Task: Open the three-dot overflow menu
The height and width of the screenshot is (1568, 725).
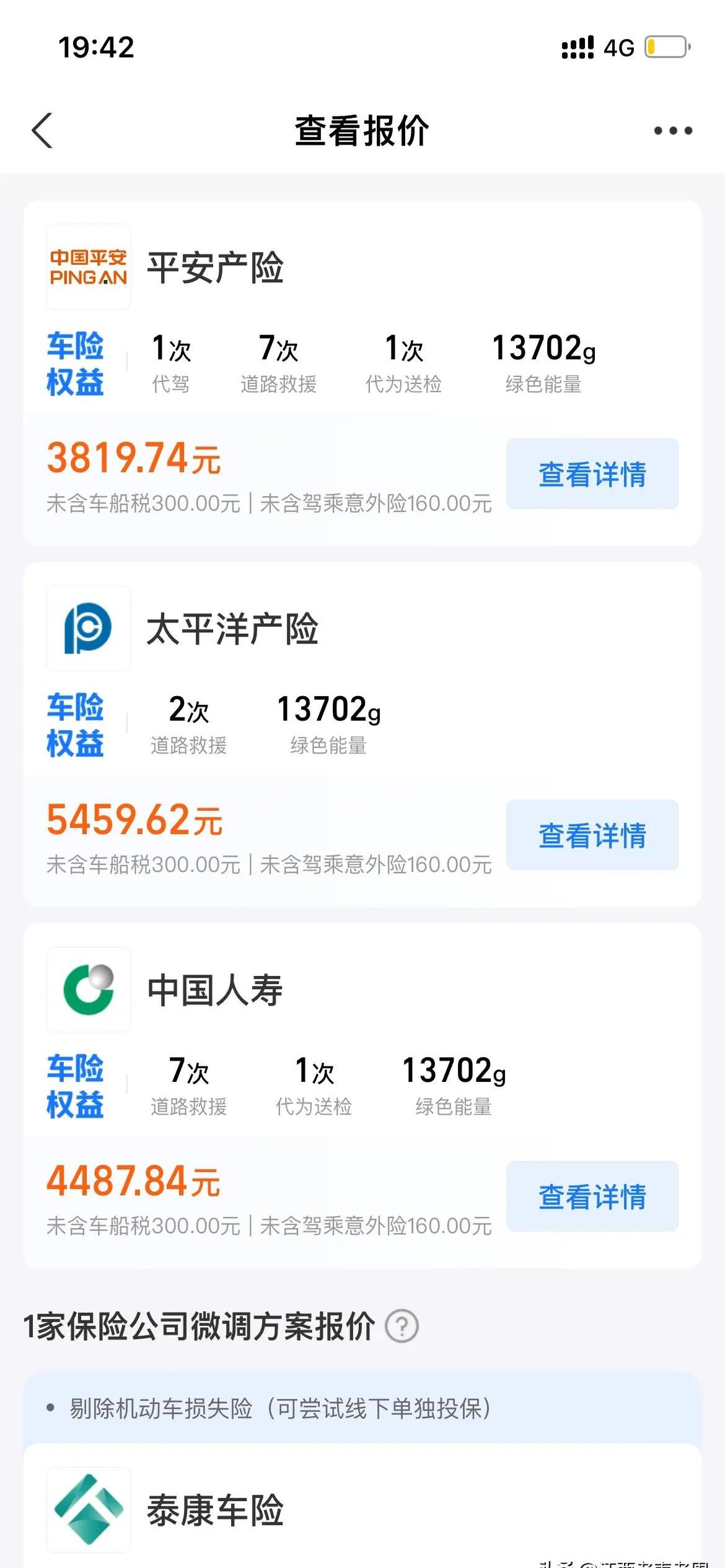Action: (x=673, y=131)
